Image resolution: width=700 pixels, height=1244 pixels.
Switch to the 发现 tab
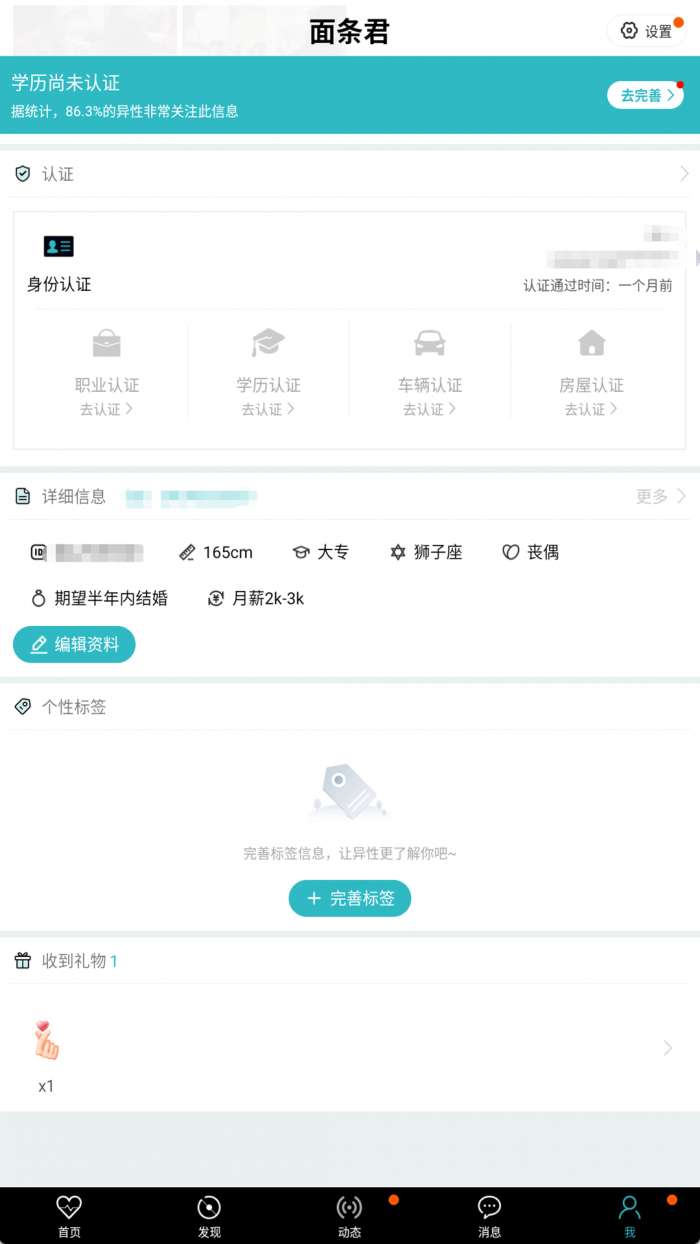point(209,1216)
